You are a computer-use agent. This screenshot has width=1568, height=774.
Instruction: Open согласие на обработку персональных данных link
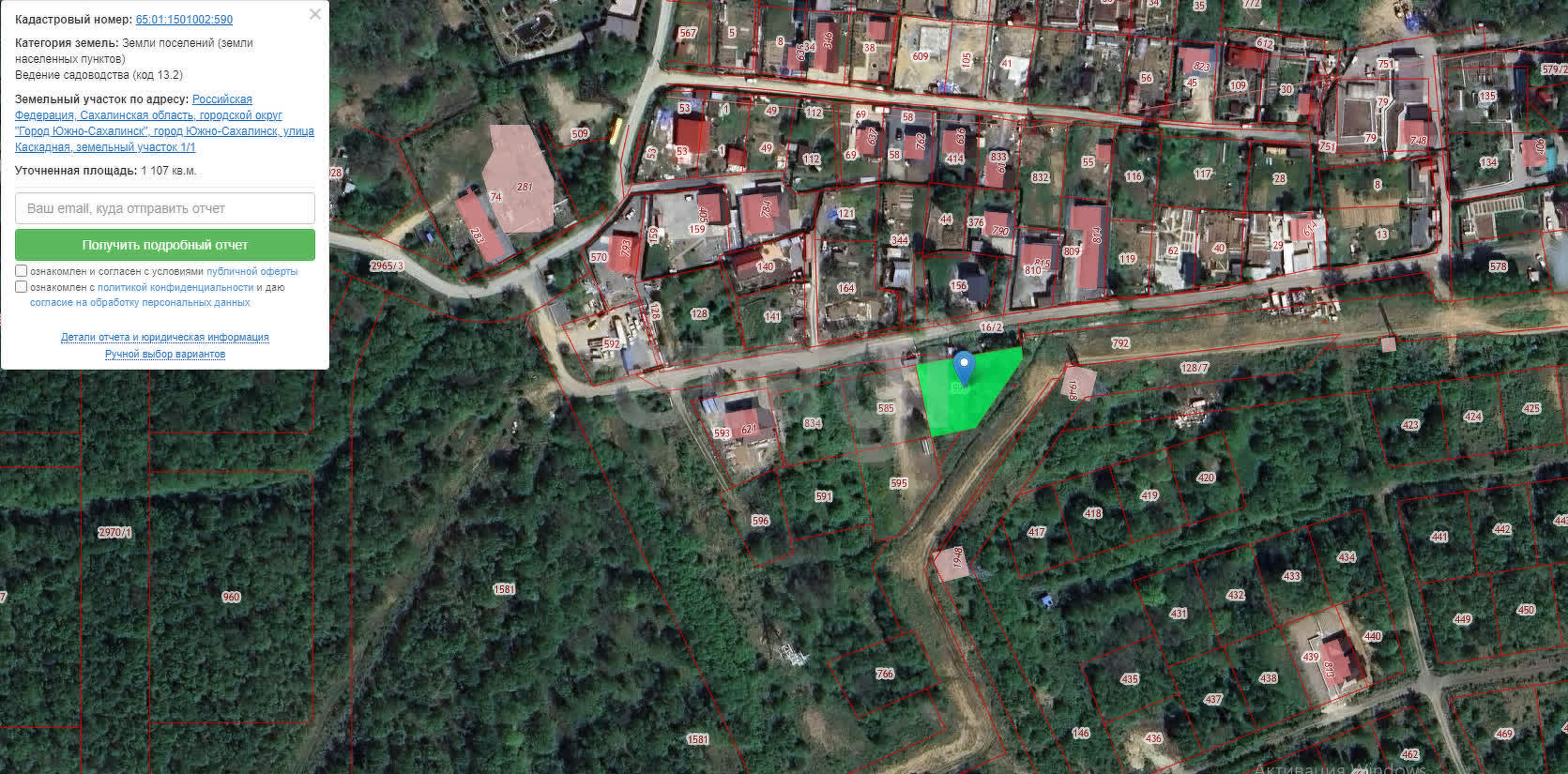pos(140,302)
